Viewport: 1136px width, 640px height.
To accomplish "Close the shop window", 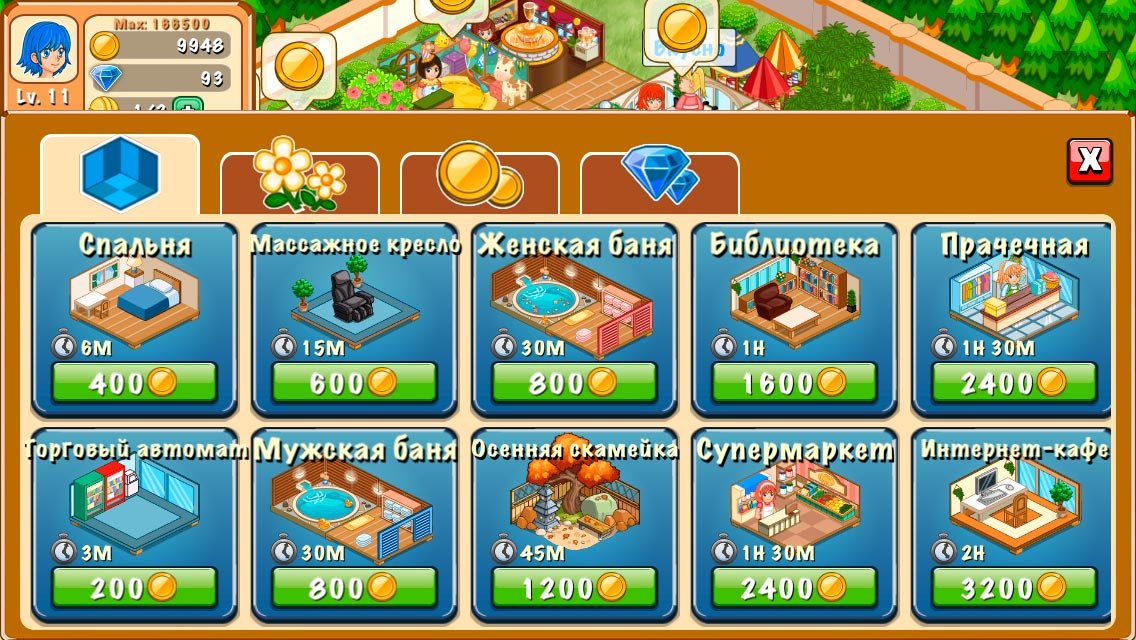I will click(1089, 161).
